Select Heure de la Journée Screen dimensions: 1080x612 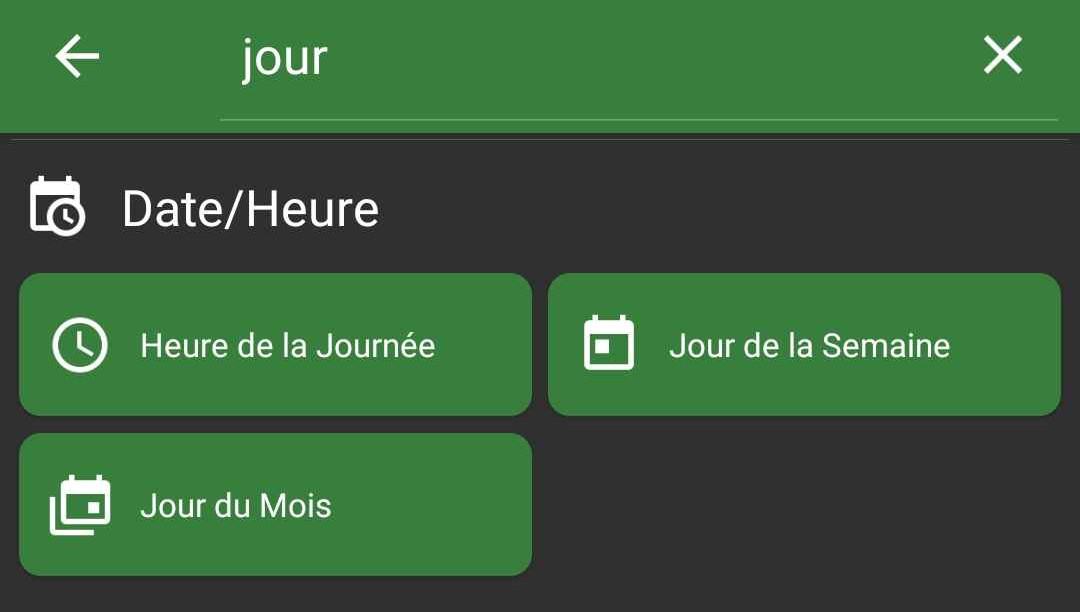pyautogui.click(x=275, y=345)
